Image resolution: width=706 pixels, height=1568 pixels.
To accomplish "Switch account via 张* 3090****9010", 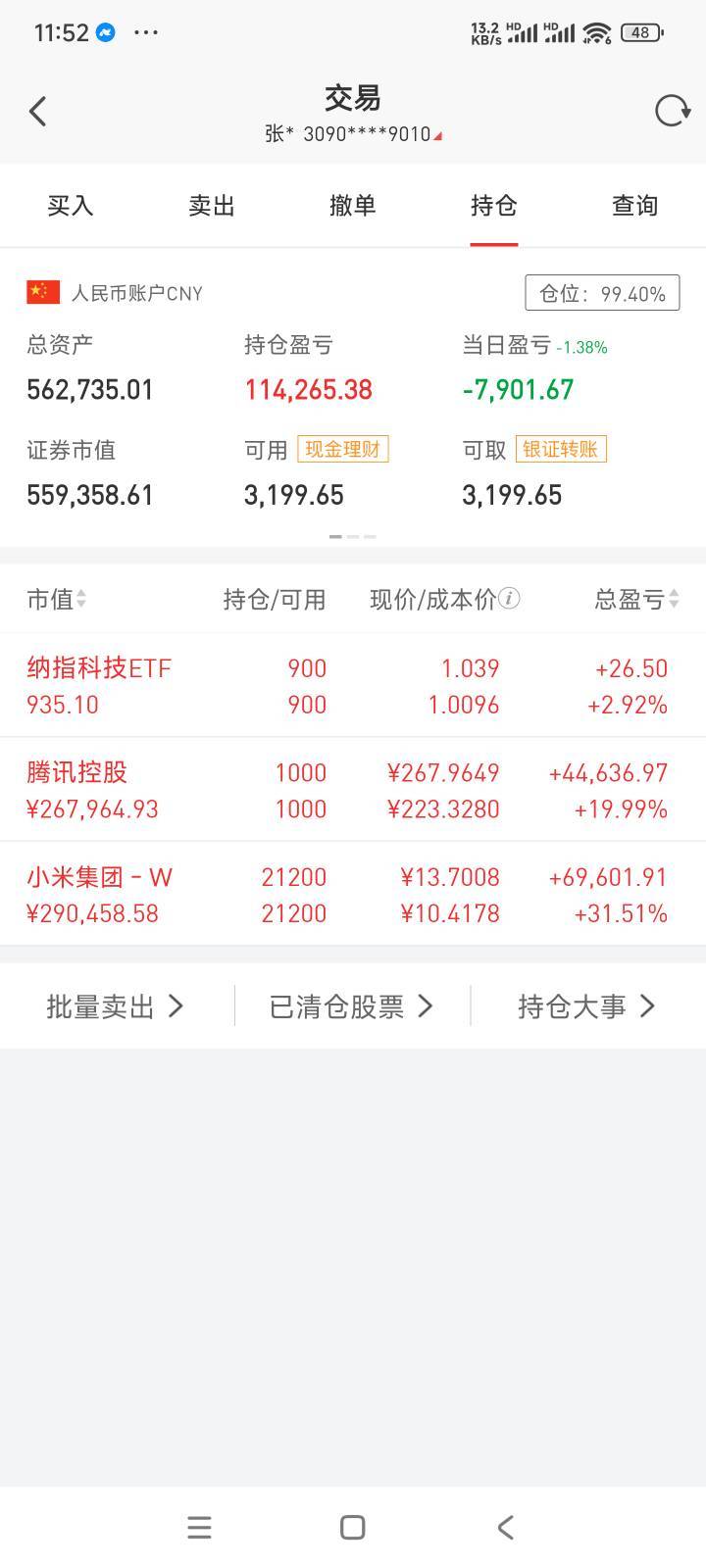I will (353, 134).
